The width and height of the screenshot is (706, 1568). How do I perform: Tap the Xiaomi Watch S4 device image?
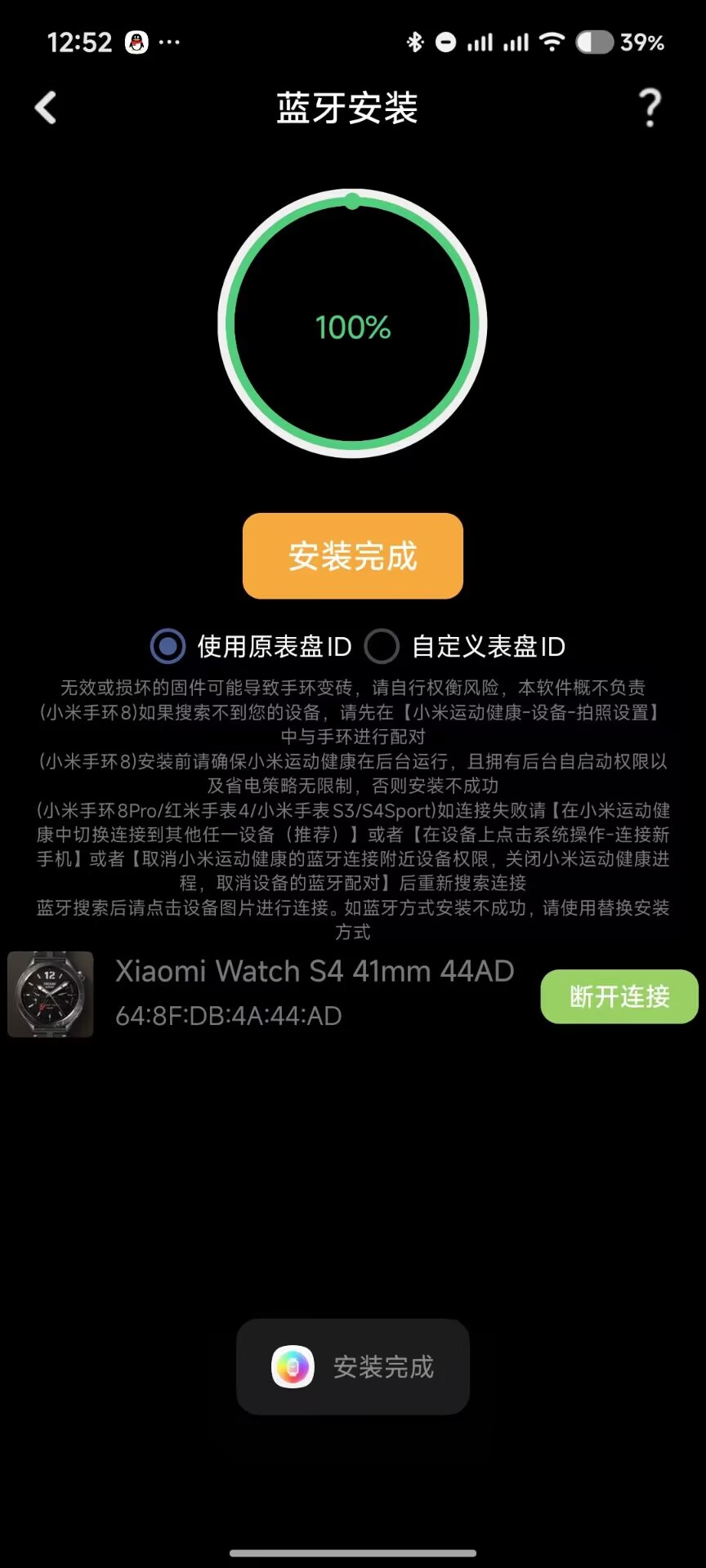pyautogui.click(x=51, y=994)
